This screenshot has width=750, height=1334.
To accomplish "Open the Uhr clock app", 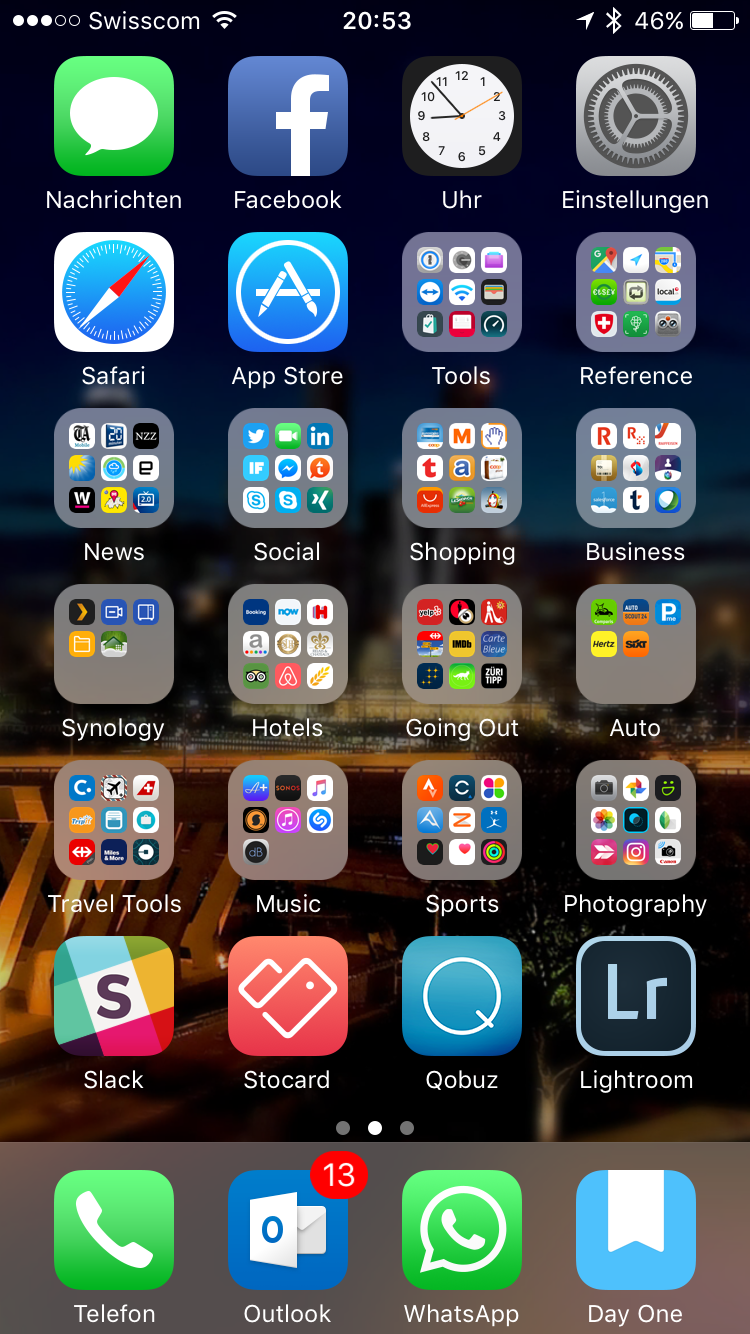I will click(x=462, y=116).
